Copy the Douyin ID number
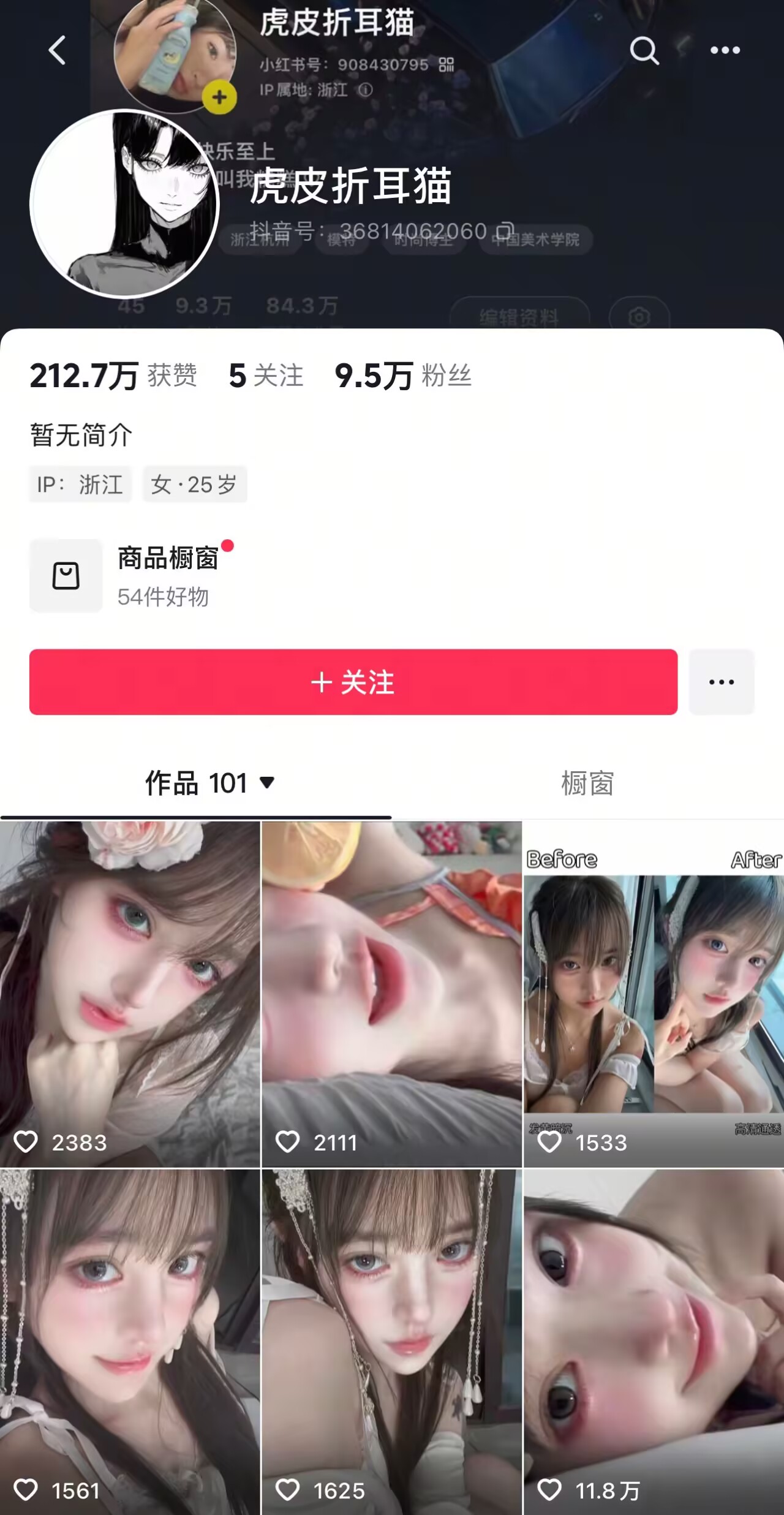 [x=505, y=231]
